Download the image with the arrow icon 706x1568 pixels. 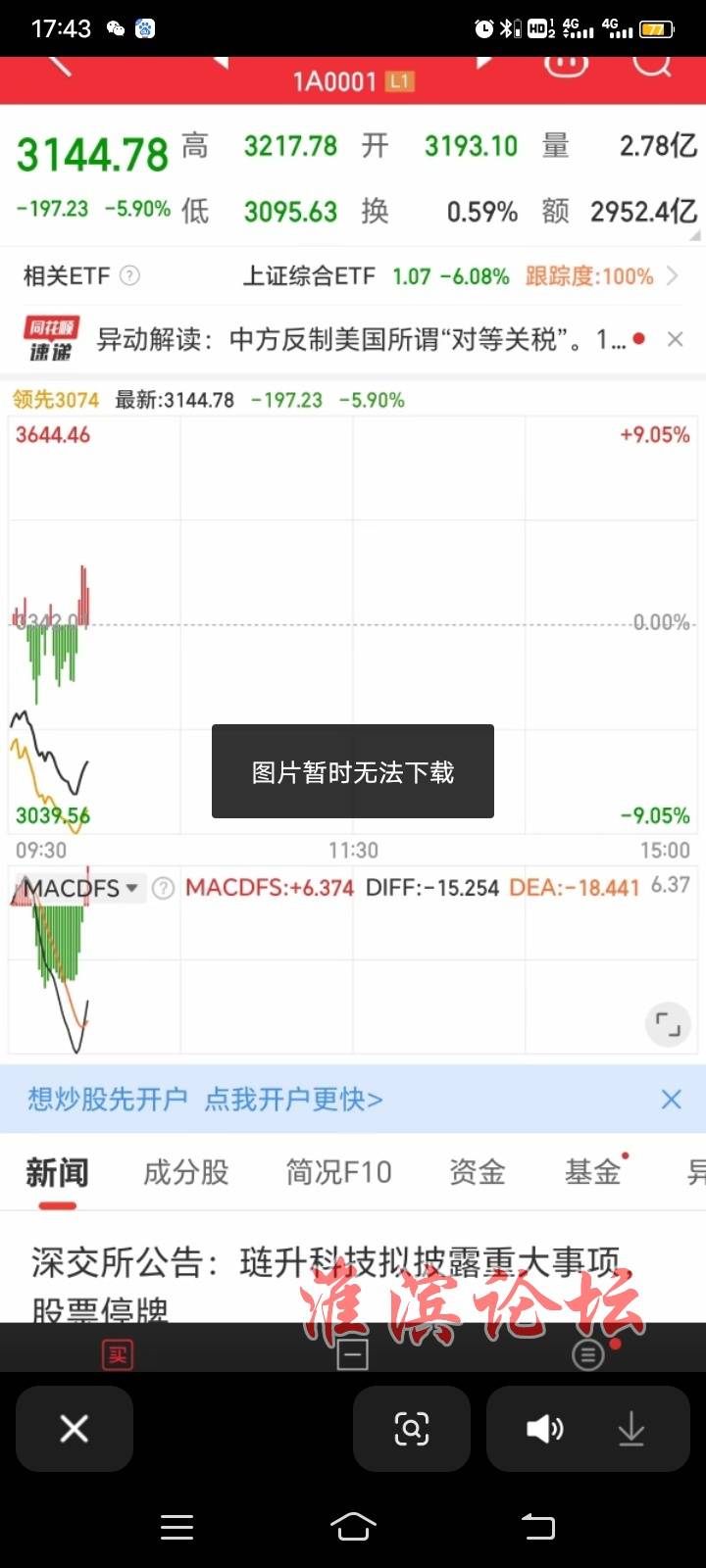pyautogui.click(x=631, y=1428)
